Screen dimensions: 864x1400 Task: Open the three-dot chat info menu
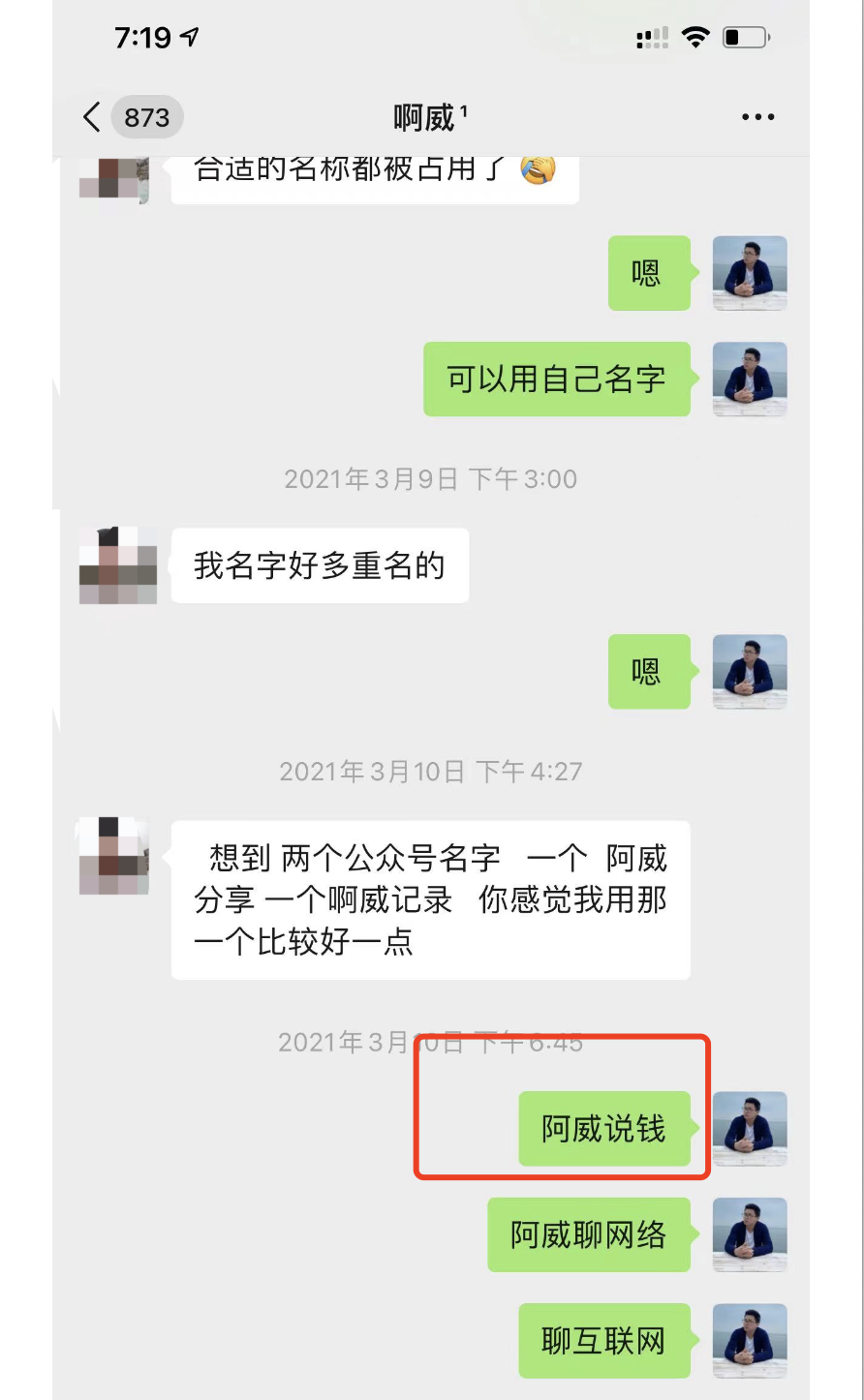pos(757,118)
